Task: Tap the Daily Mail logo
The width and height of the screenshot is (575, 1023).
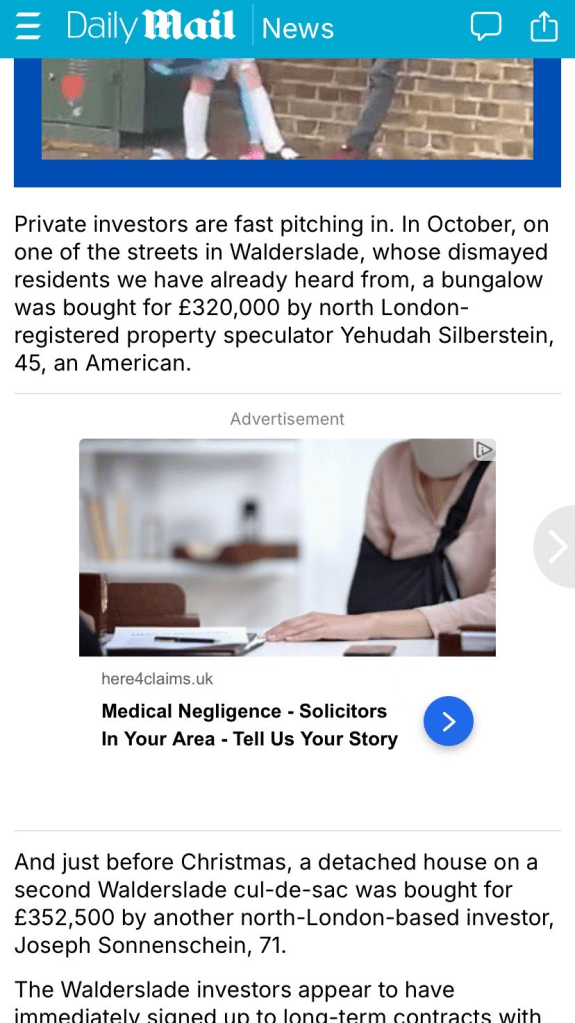Action: point(151,27)
